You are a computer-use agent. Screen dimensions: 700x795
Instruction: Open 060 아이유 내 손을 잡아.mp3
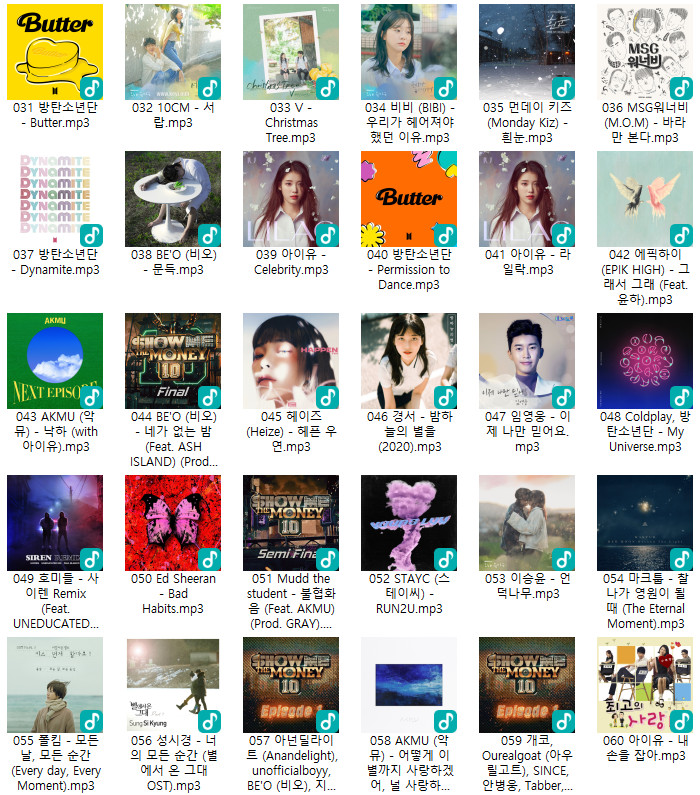644,685
